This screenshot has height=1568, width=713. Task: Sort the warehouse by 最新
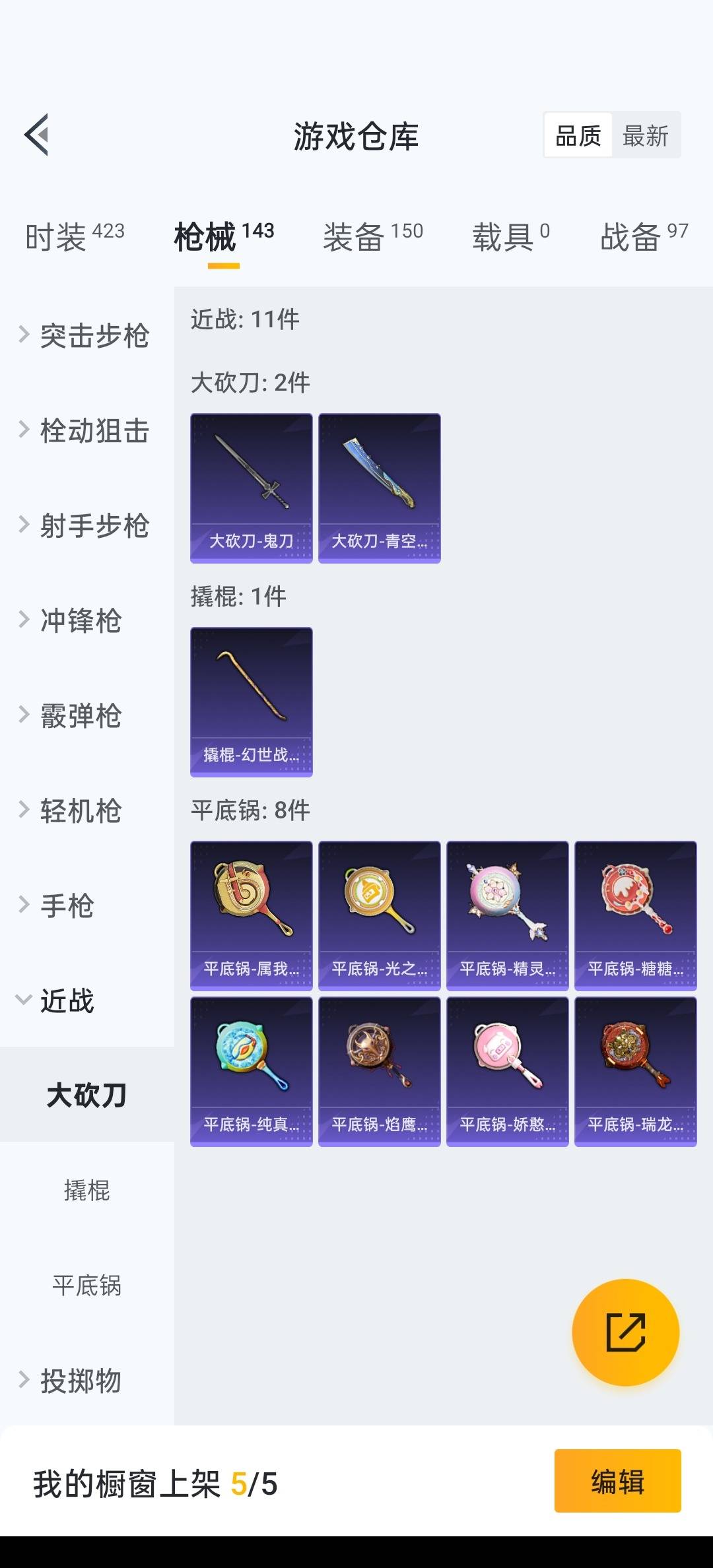click(646, 136)
